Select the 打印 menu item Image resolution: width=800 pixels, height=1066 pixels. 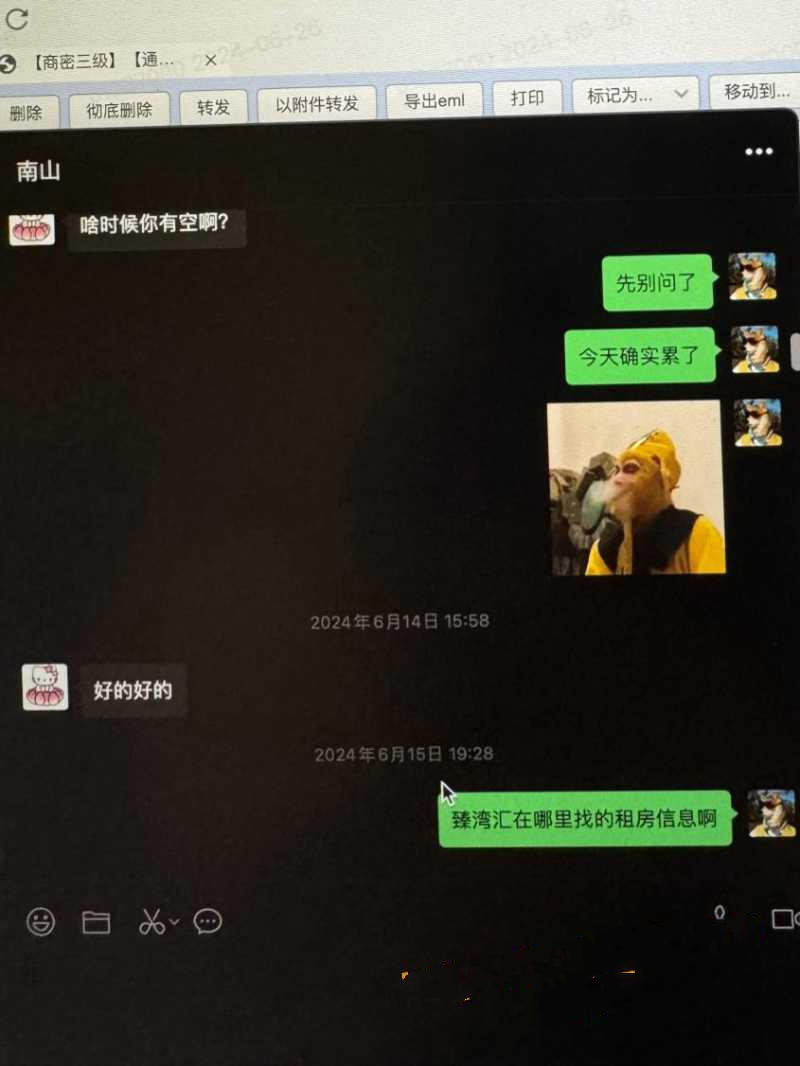click(x=527, y=99)
